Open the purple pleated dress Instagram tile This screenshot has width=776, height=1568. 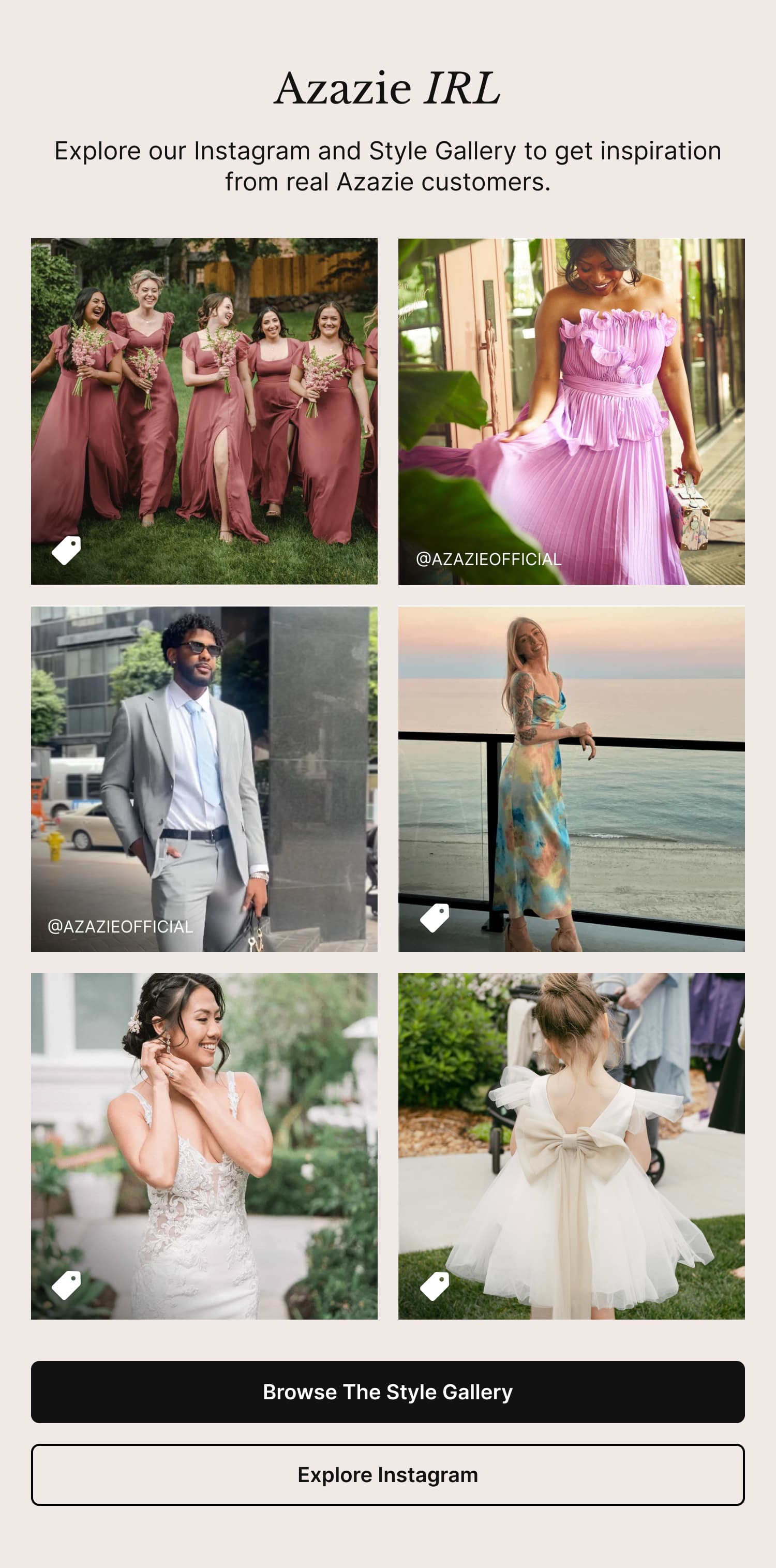(572, 411)
